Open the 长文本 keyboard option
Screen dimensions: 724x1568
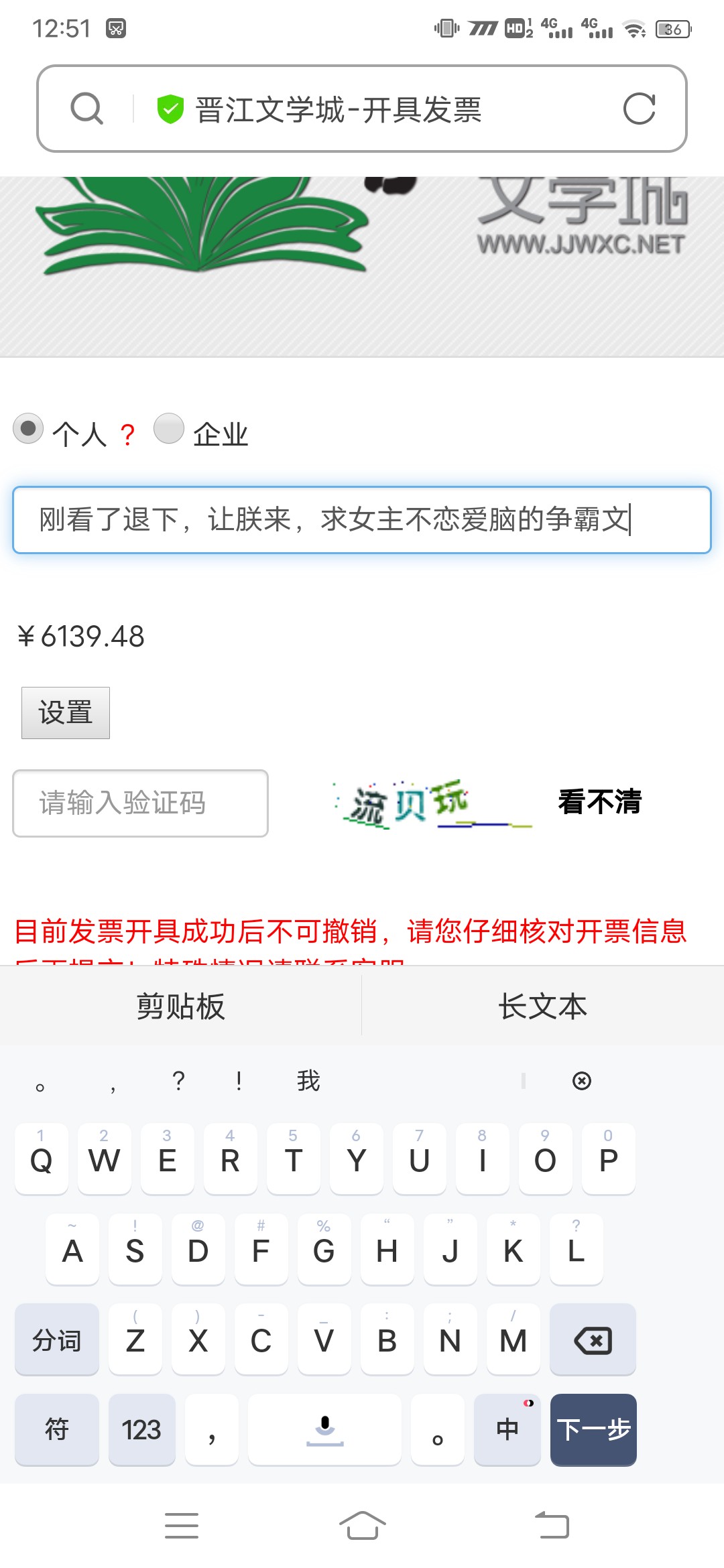pos(542,1006)
